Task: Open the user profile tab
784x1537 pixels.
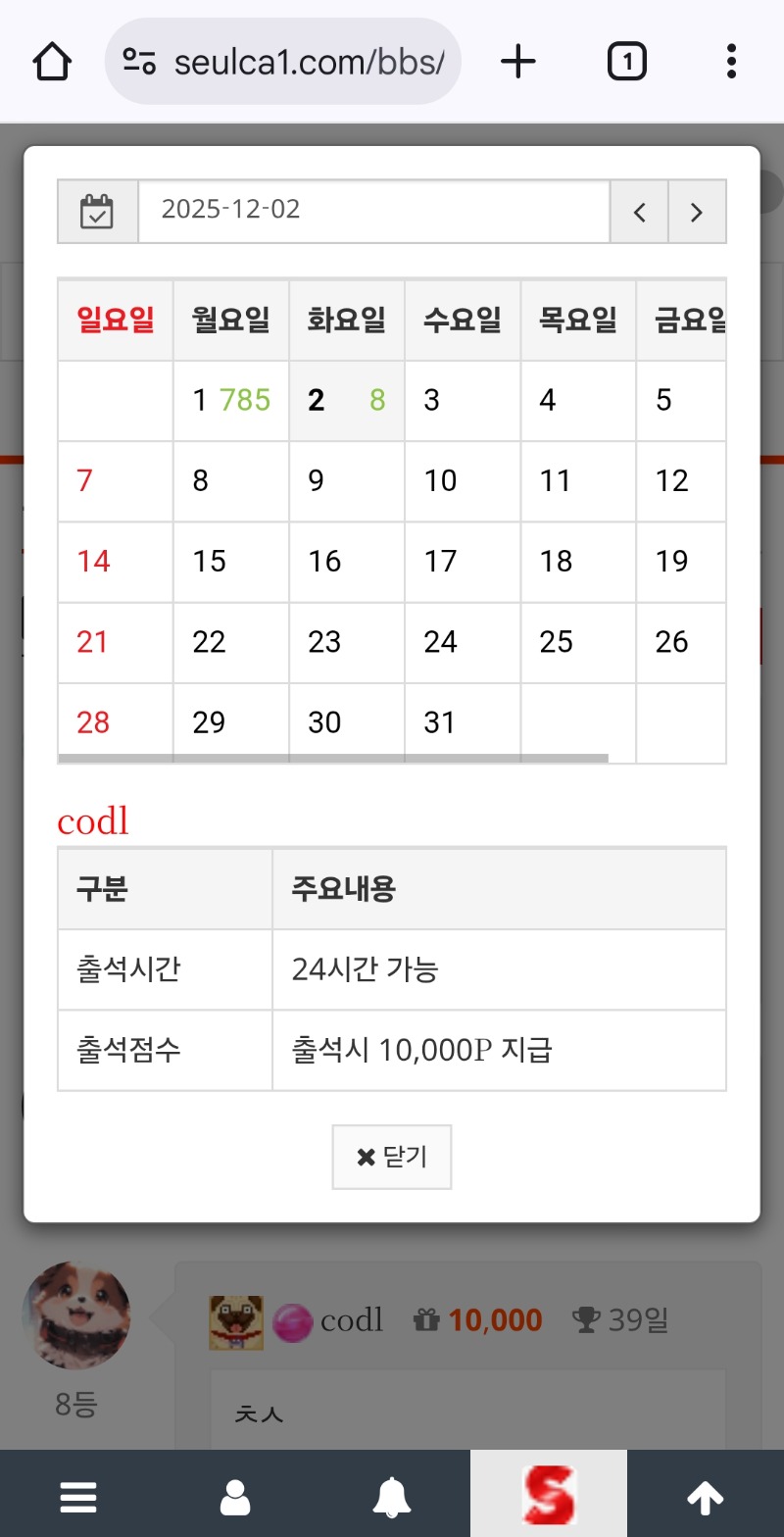Action: coord(235,1497)
